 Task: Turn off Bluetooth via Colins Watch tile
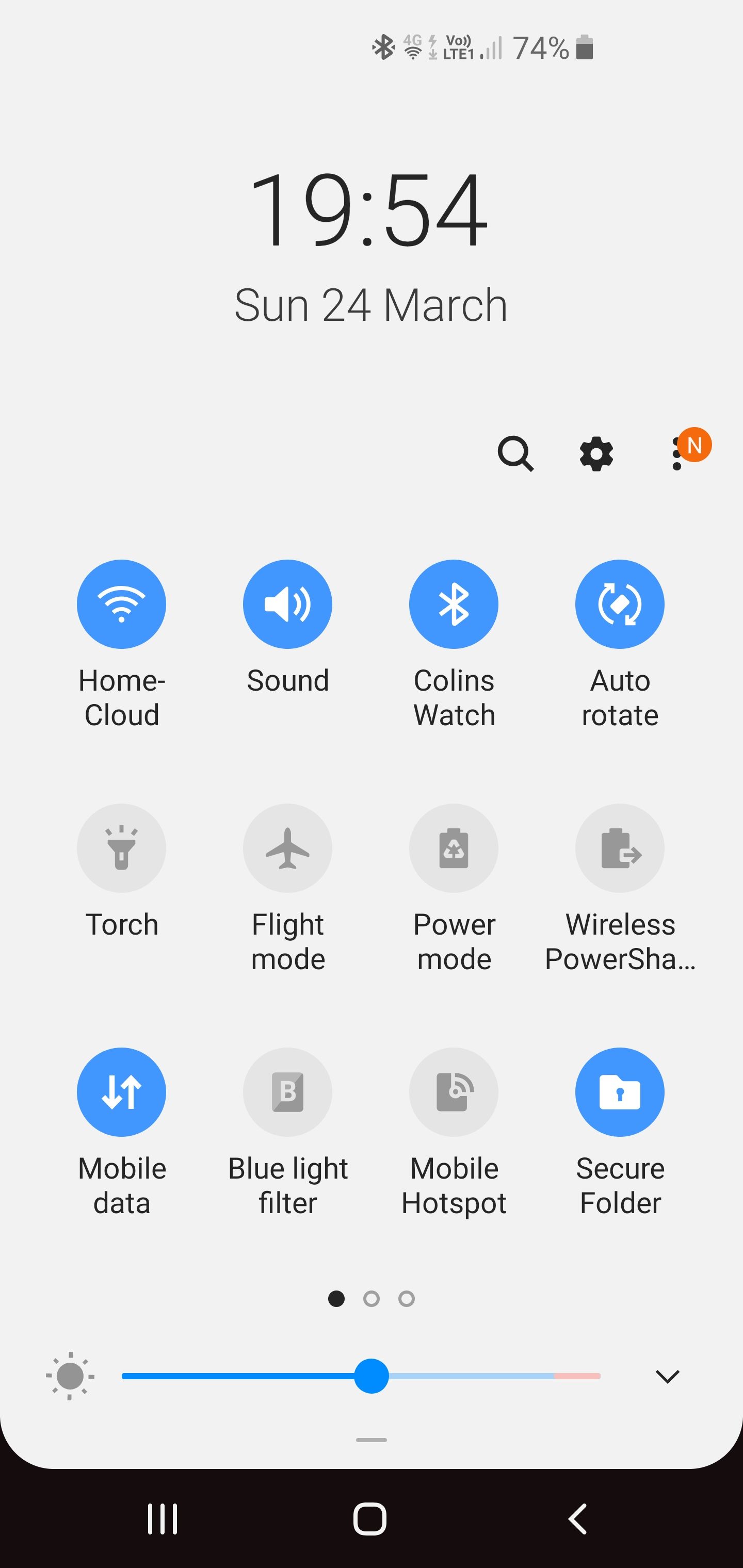454,603
